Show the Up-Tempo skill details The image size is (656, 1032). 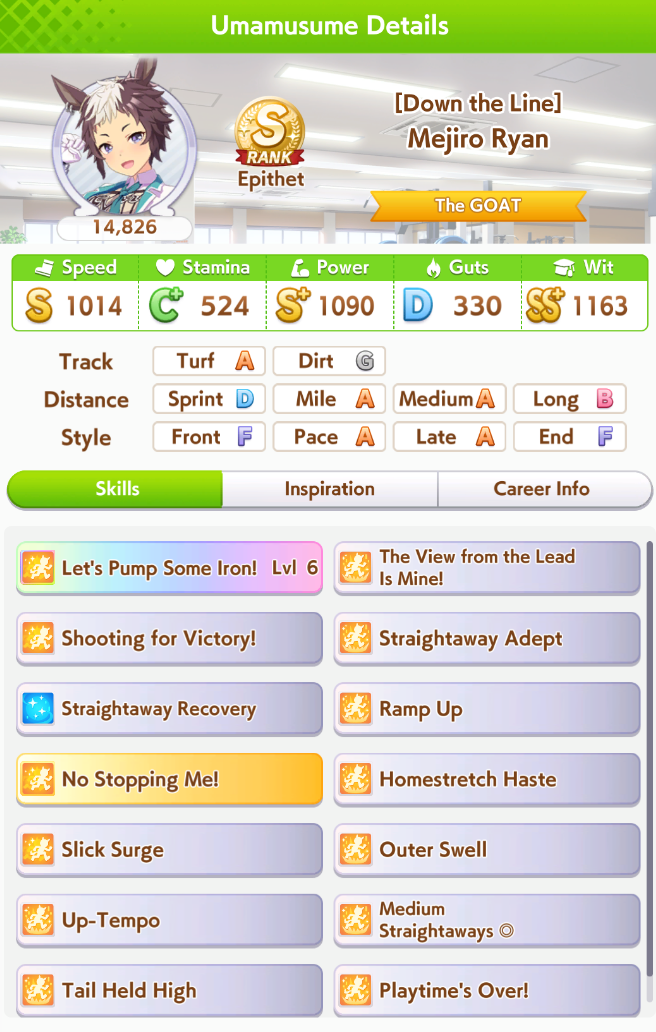point(169,920)
